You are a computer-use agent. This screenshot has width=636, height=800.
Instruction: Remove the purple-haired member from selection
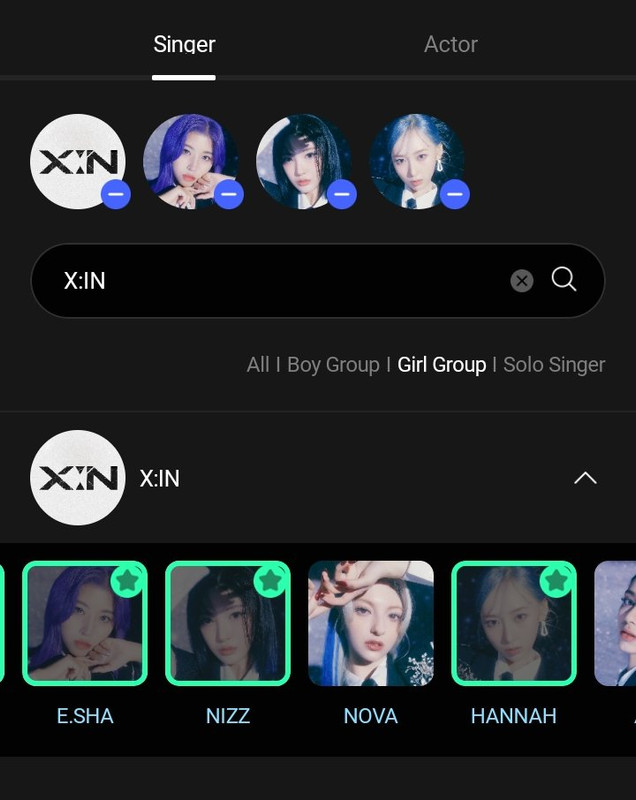[228, 194]
